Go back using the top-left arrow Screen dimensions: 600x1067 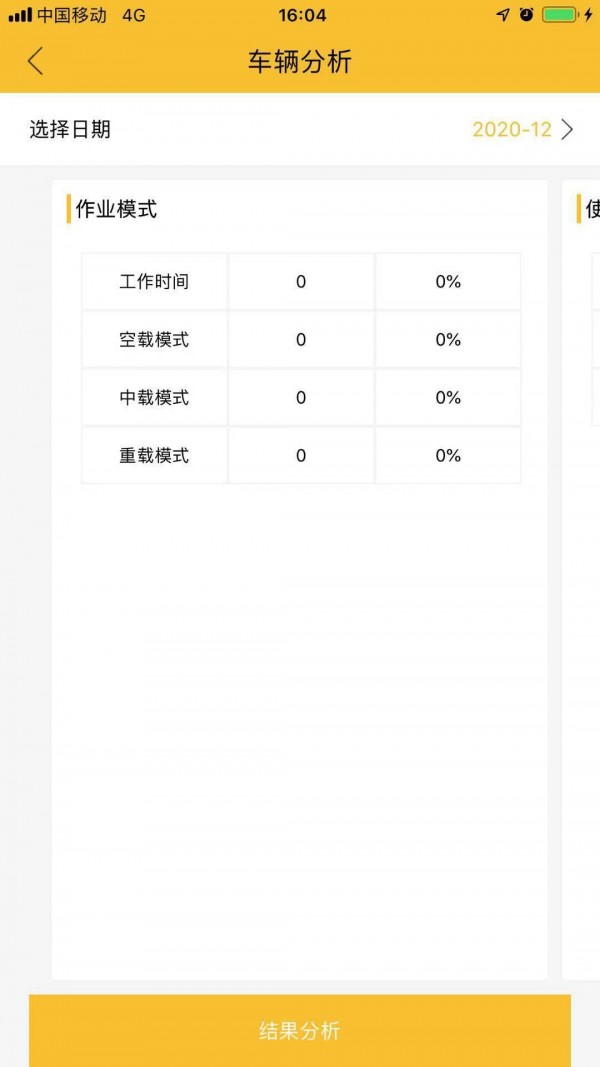pos(36,62)
